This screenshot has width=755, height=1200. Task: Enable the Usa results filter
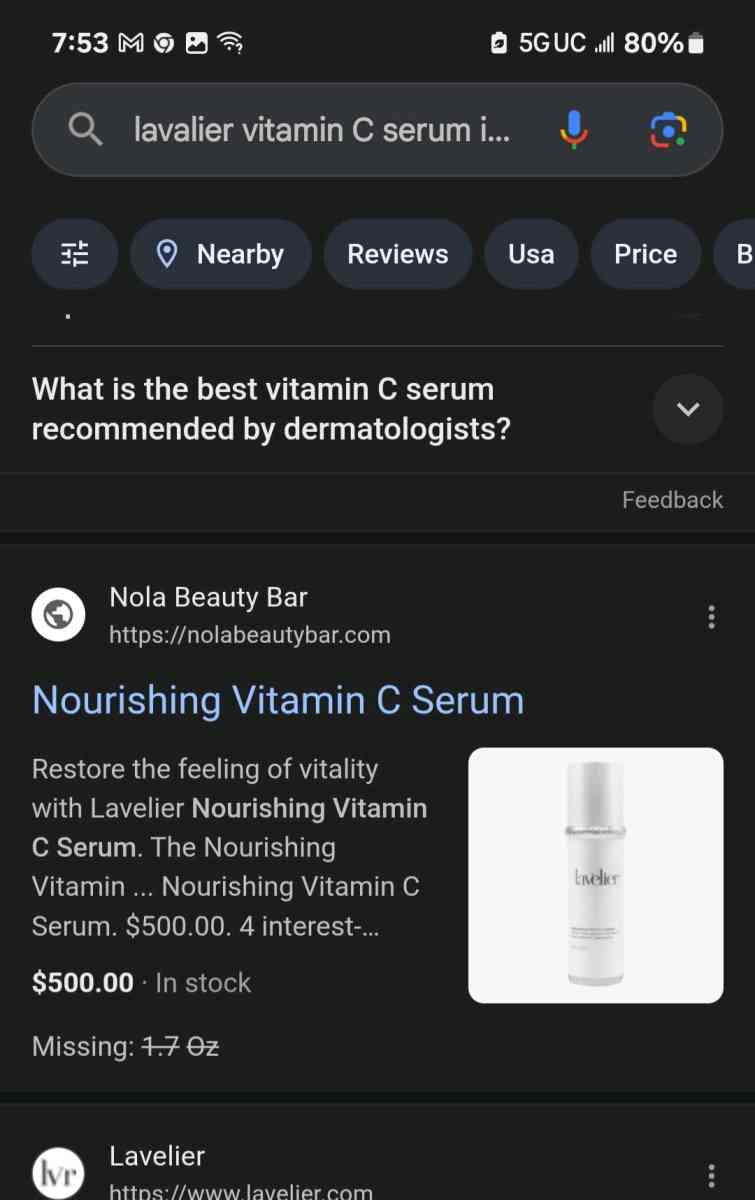coord(531,254)
